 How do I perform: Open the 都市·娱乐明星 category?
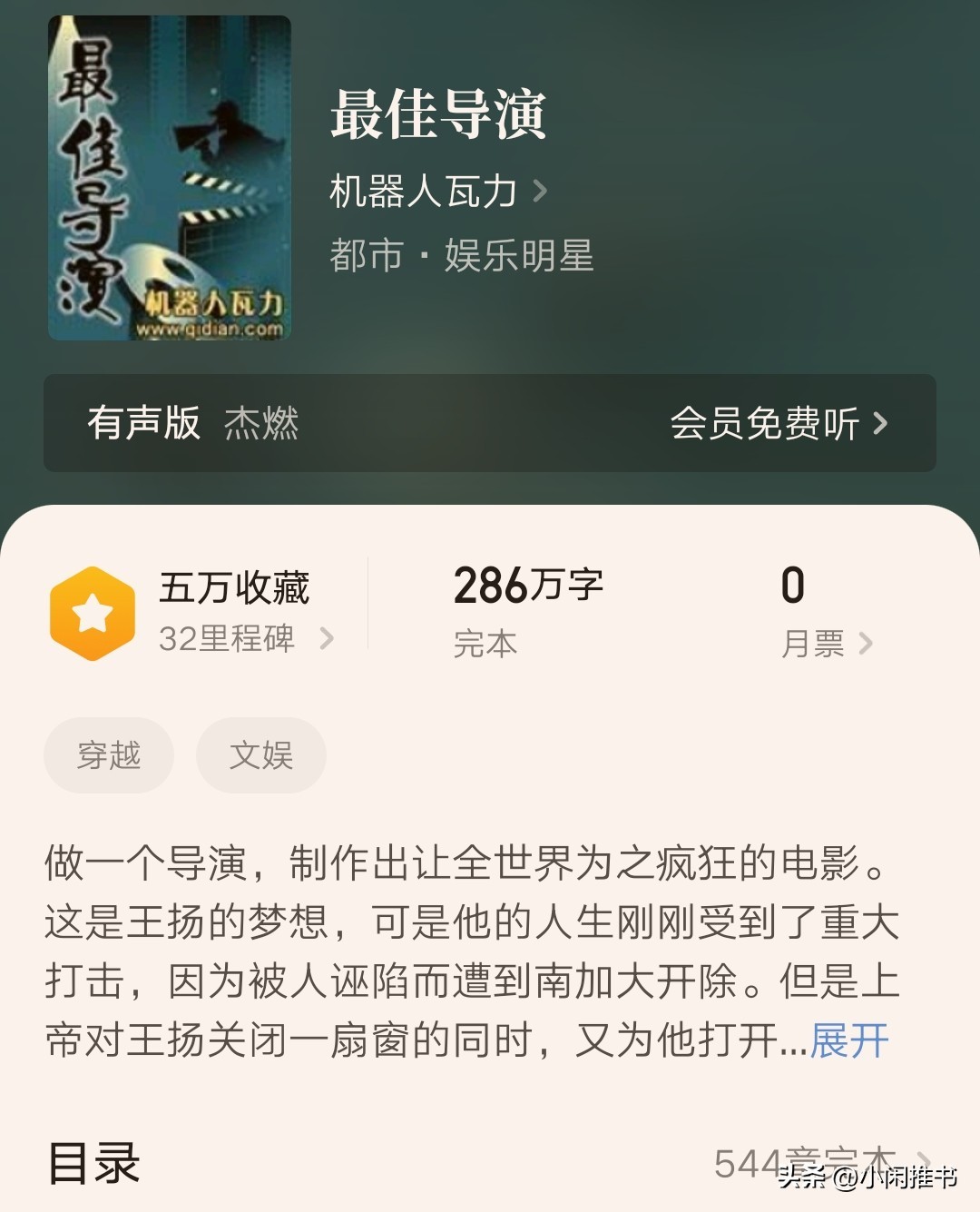(461, 256)
